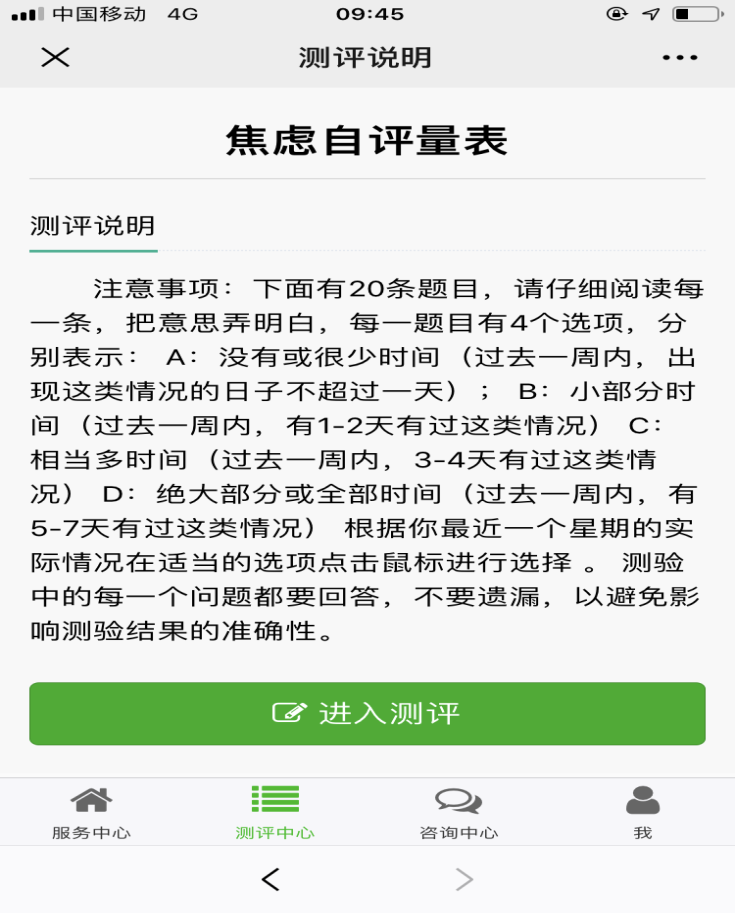
Task: Switch to the 我 profile tab
Action: click(x=642, y=812)
